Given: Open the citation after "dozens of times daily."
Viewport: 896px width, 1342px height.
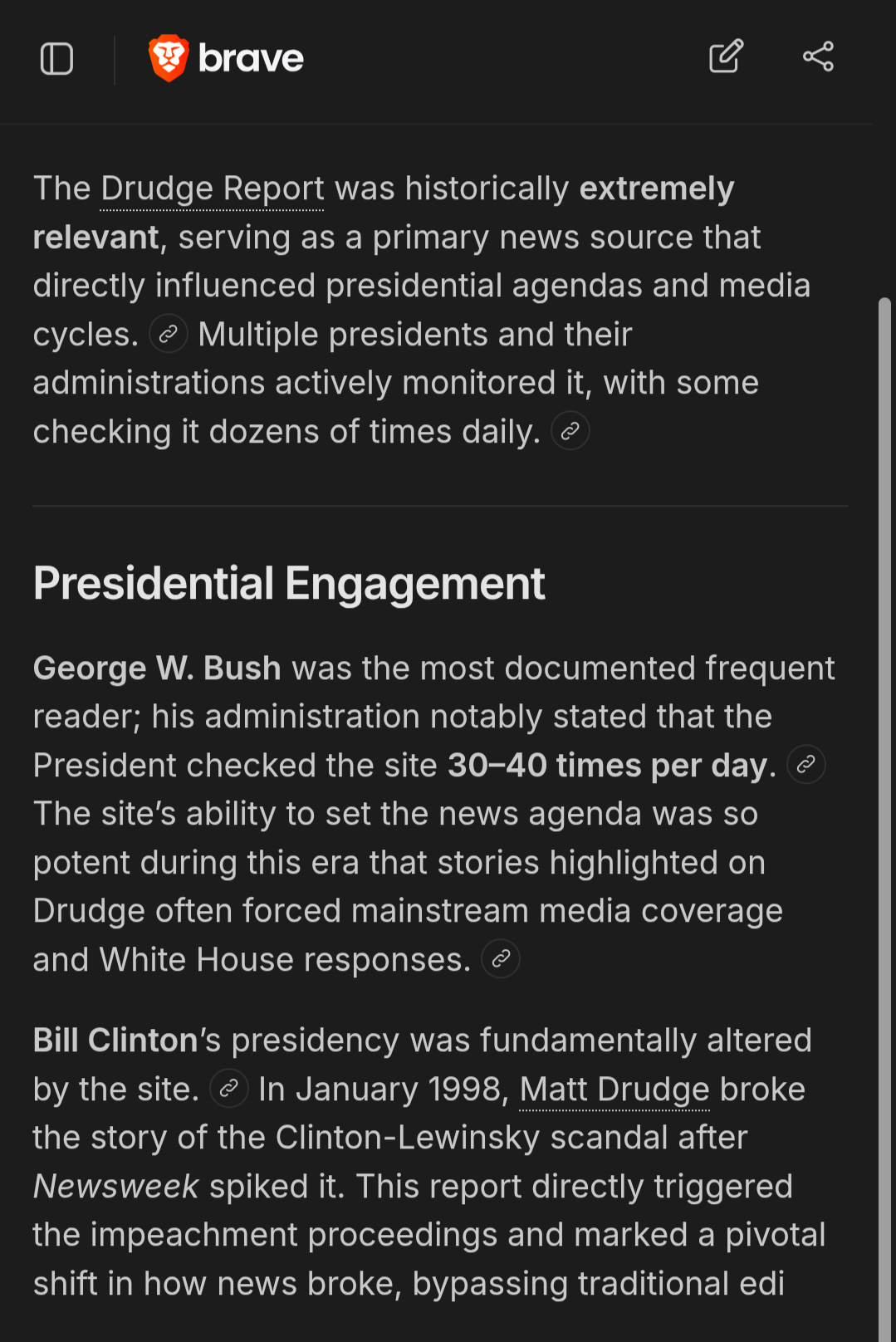Looking at the screenshot, I should point(570,431).
